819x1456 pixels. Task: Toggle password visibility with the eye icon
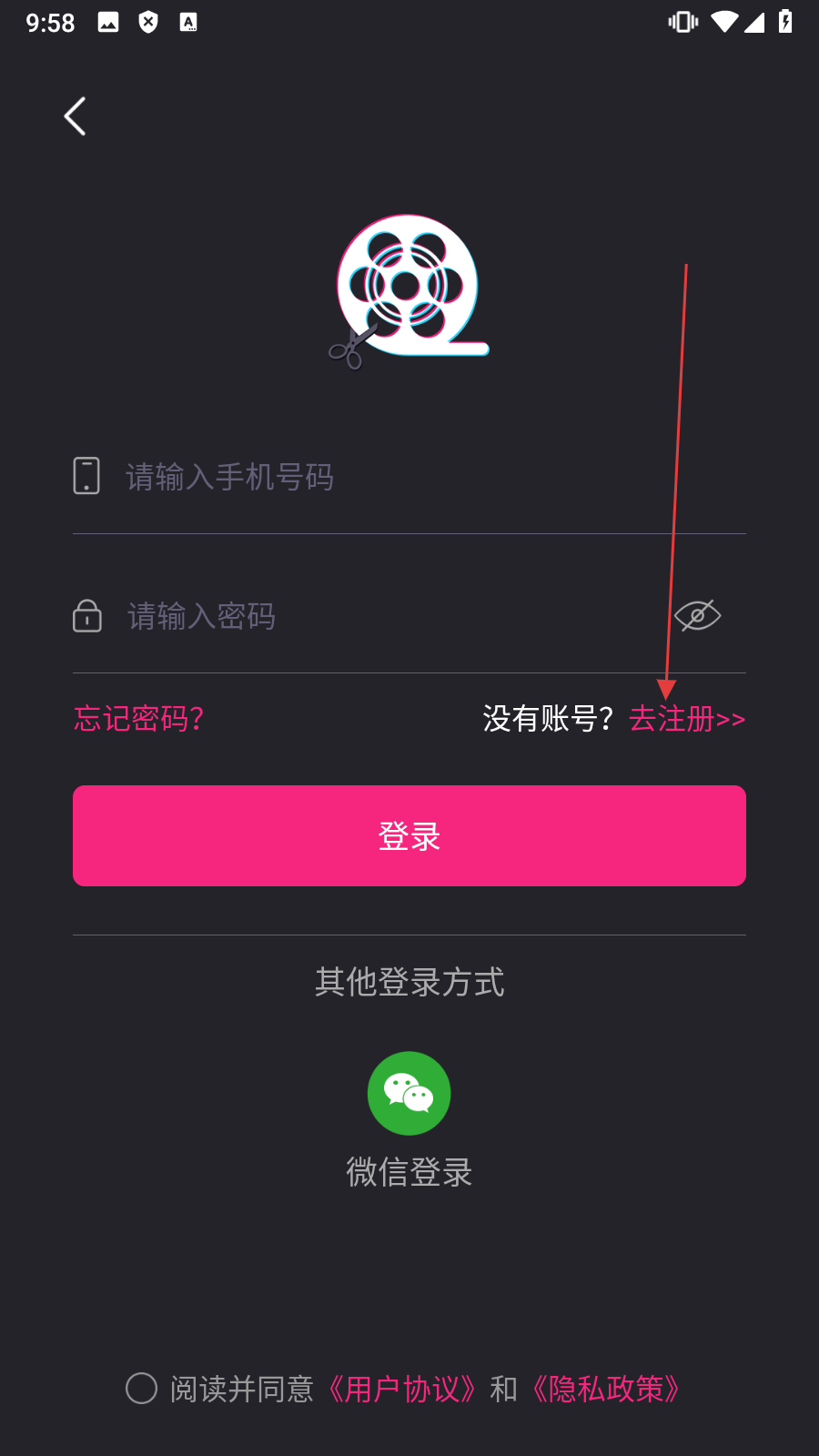coord(697,616)
